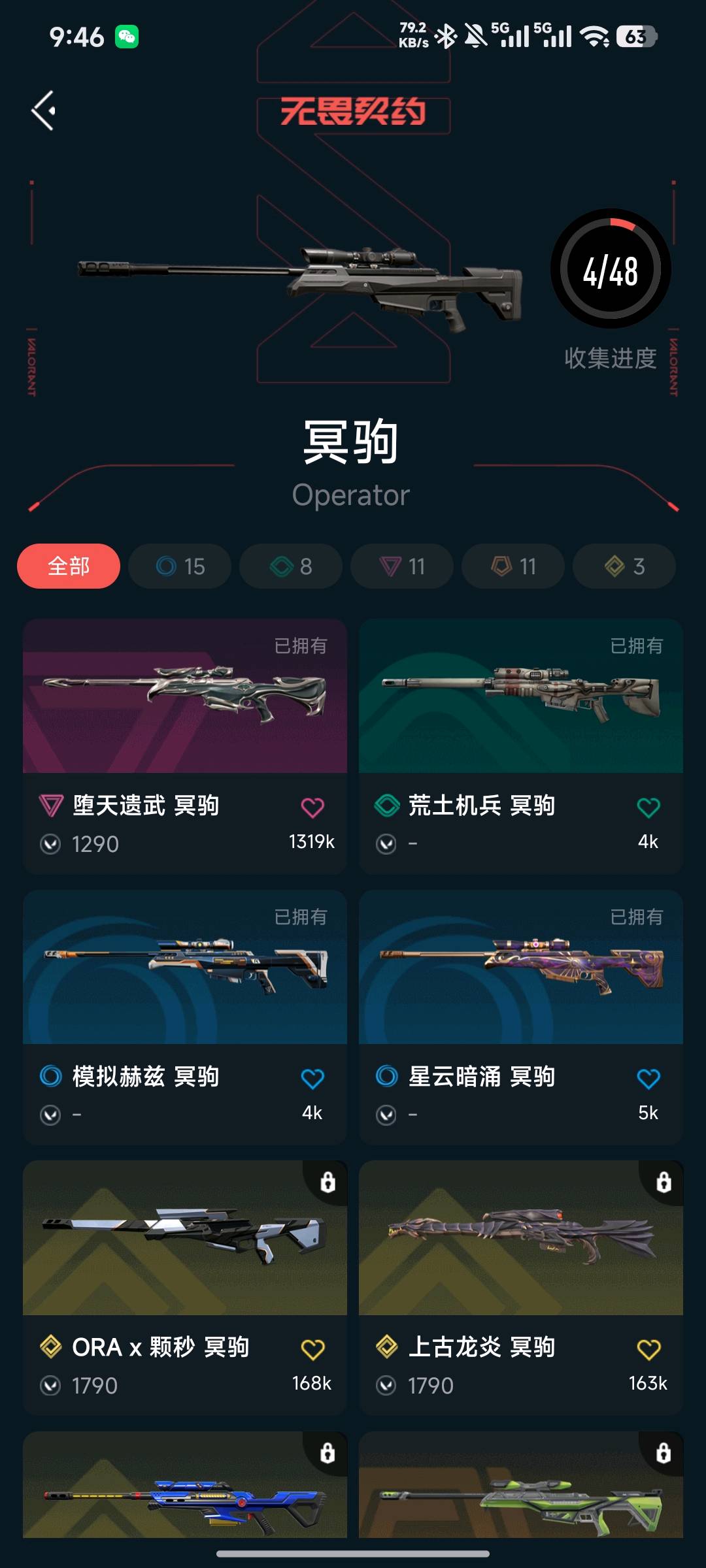
Task: Like the 荒土机兵 冥驹 skin
Action: coord(648,808)
